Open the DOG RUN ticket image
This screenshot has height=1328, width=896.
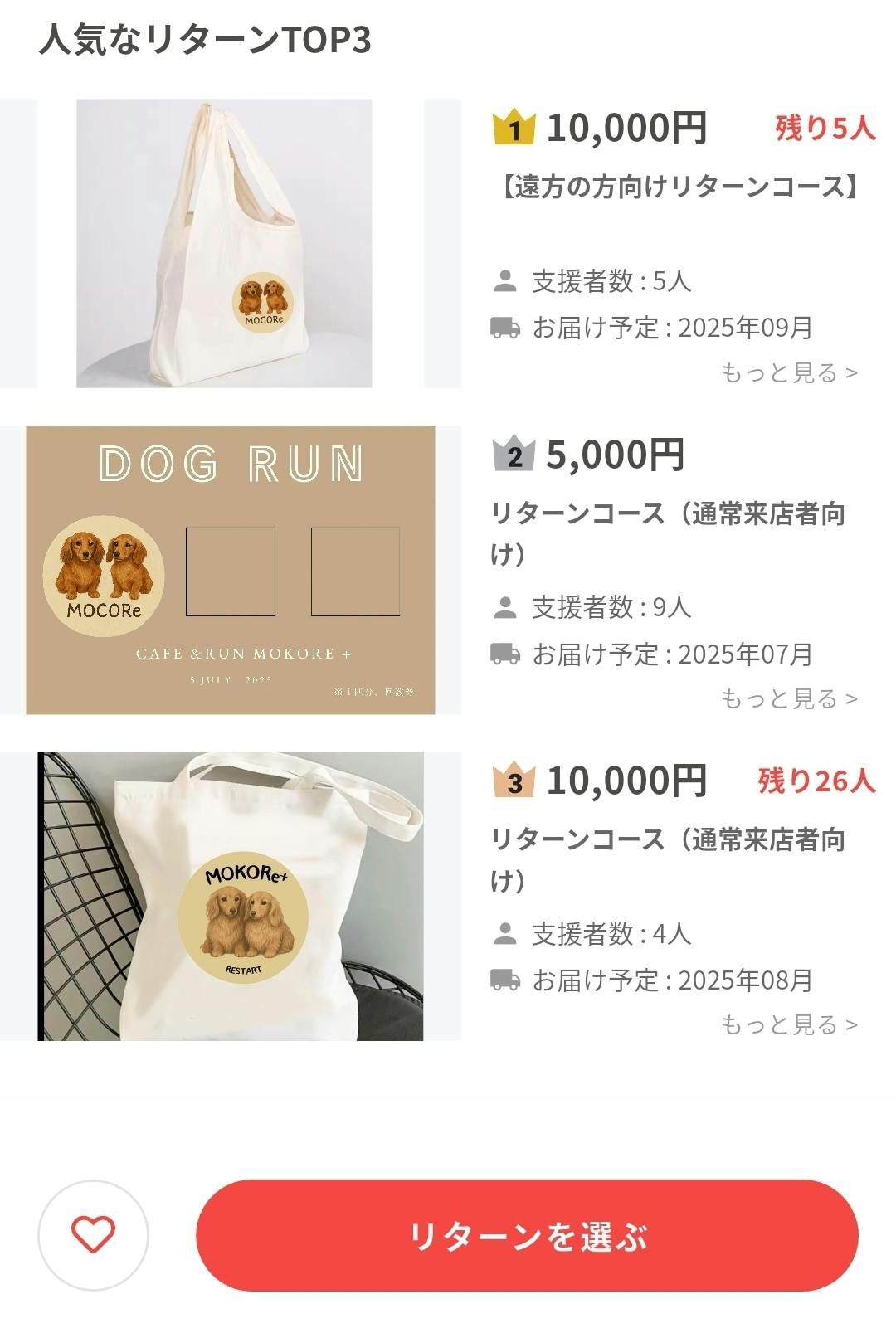pos(230,570)
